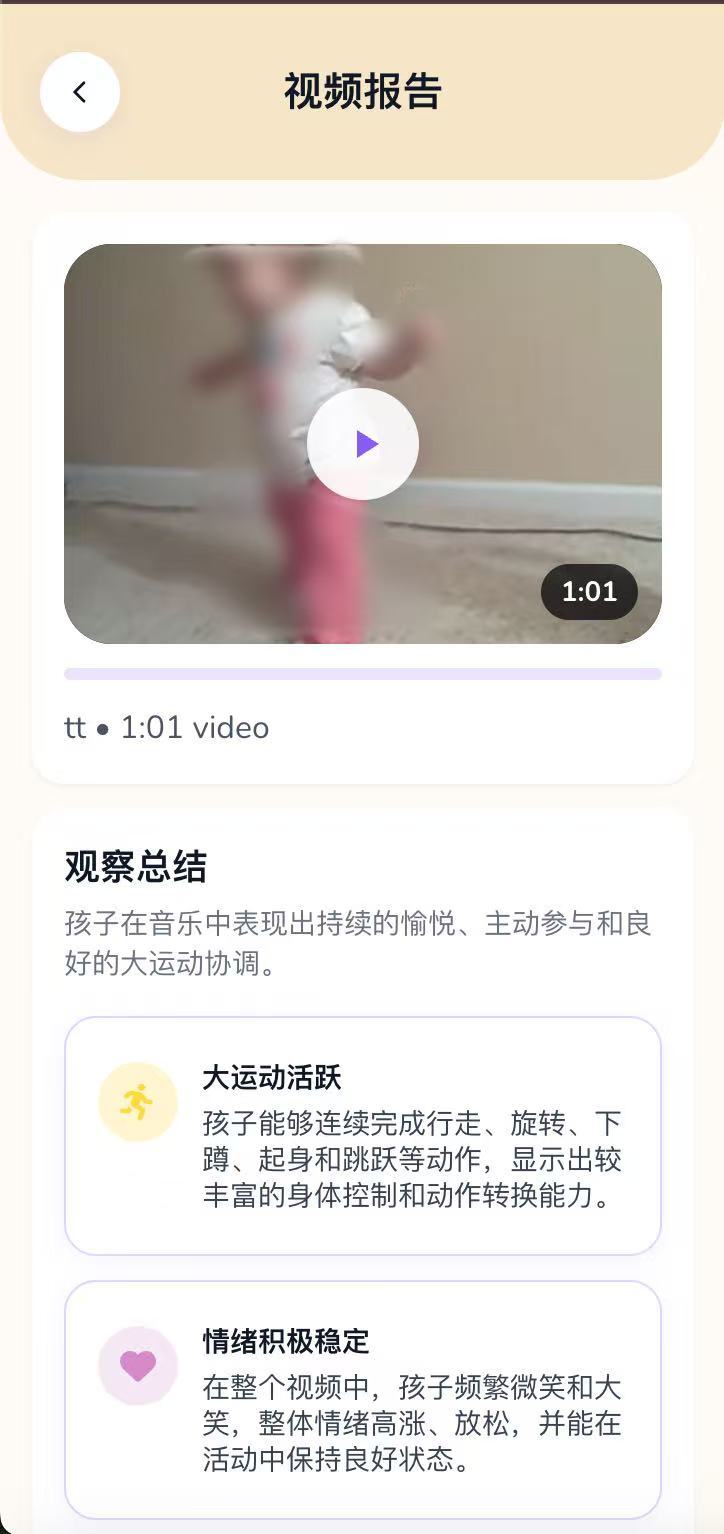Screen dimensions: 724x1534
Task: Tap the white circular play overlay
Action: pyautogui.click(x=362, y=443)
